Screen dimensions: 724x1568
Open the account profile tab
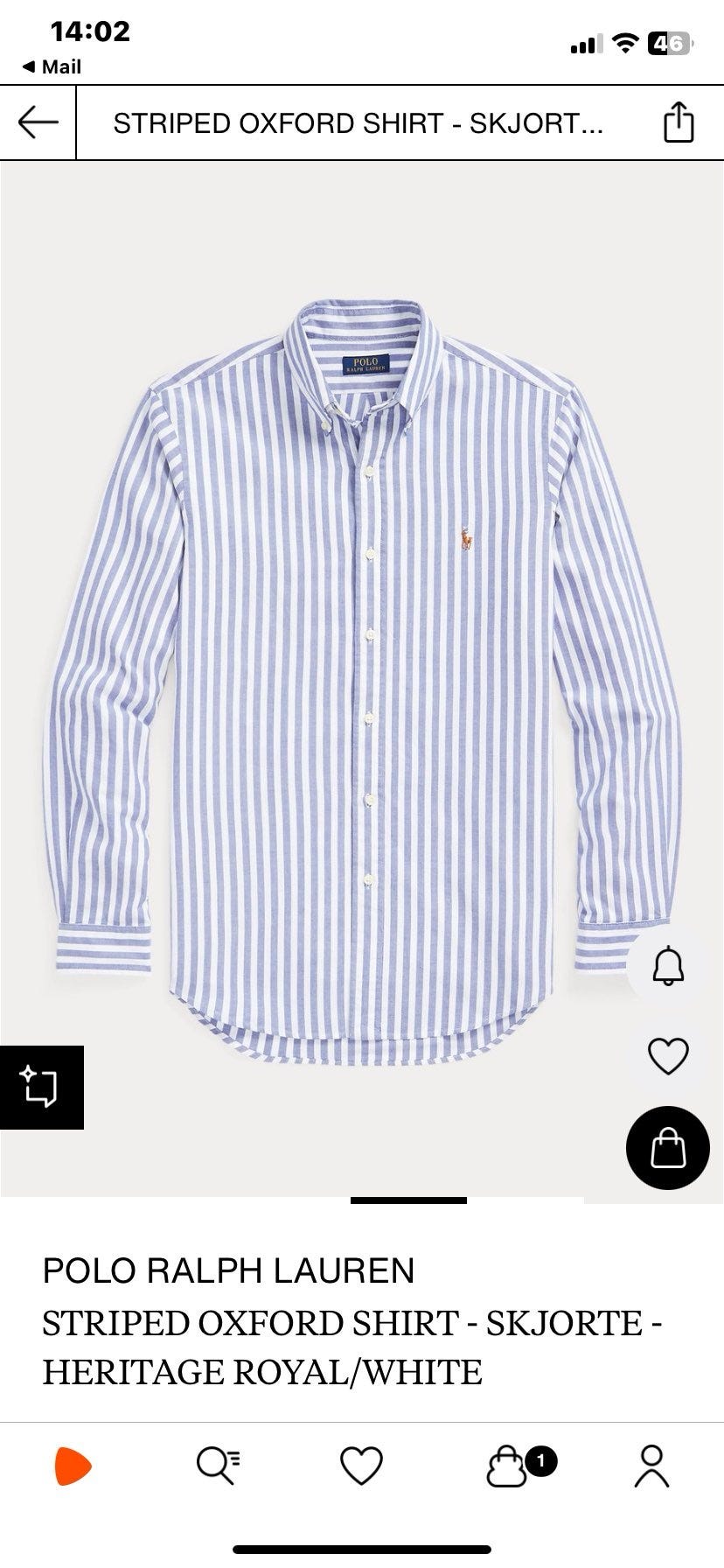coord(651,1466)
